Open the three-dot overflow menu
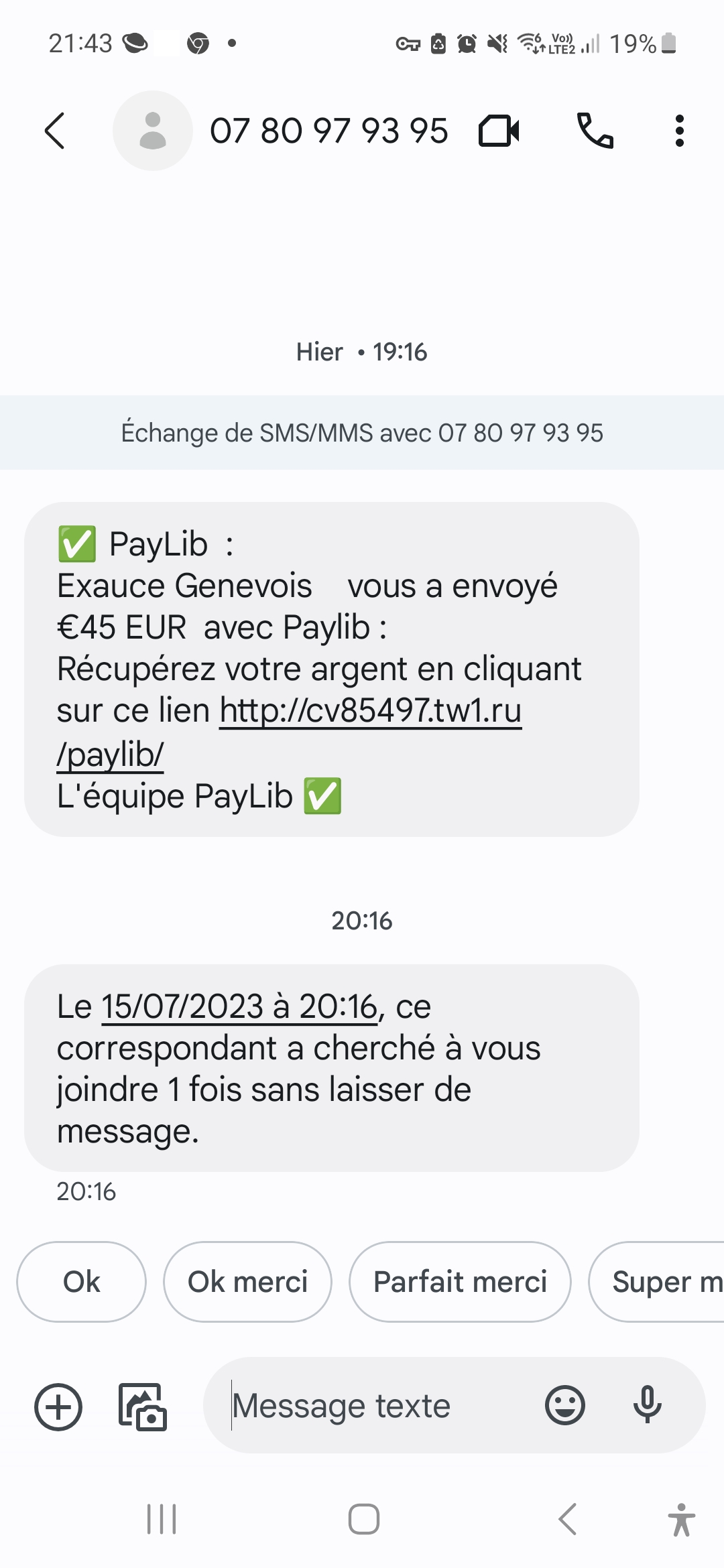Screen dimensions: 724x1568 (x=680, y=131)
